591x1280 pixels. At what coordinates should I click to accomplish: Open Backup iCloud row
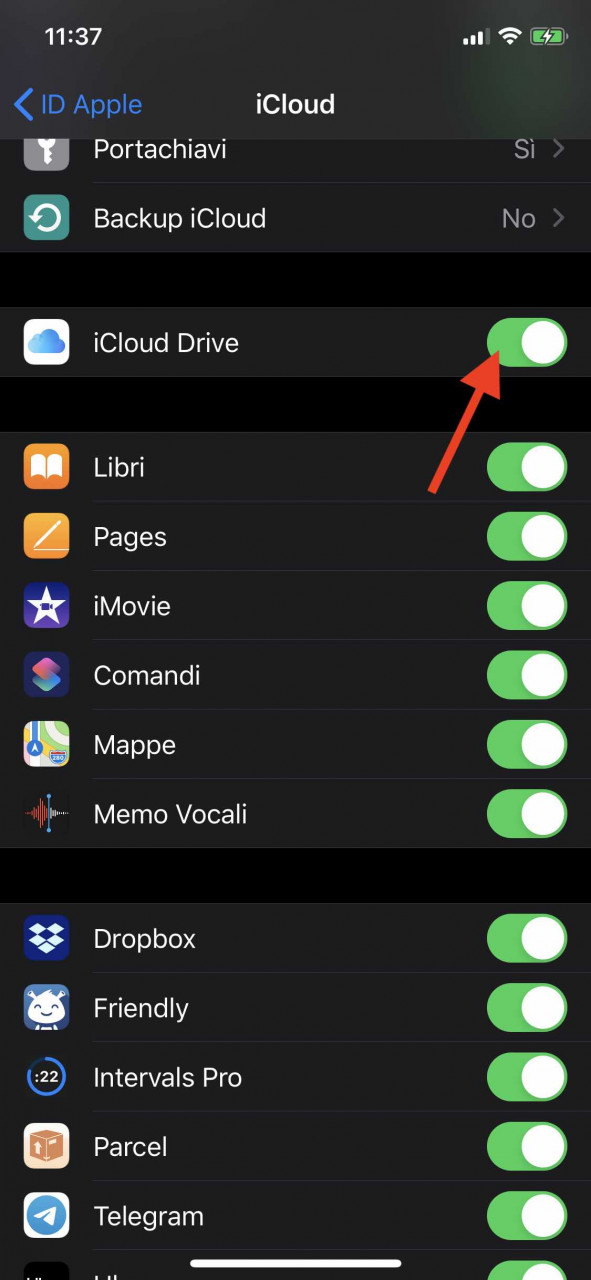[x=295, y=218]
